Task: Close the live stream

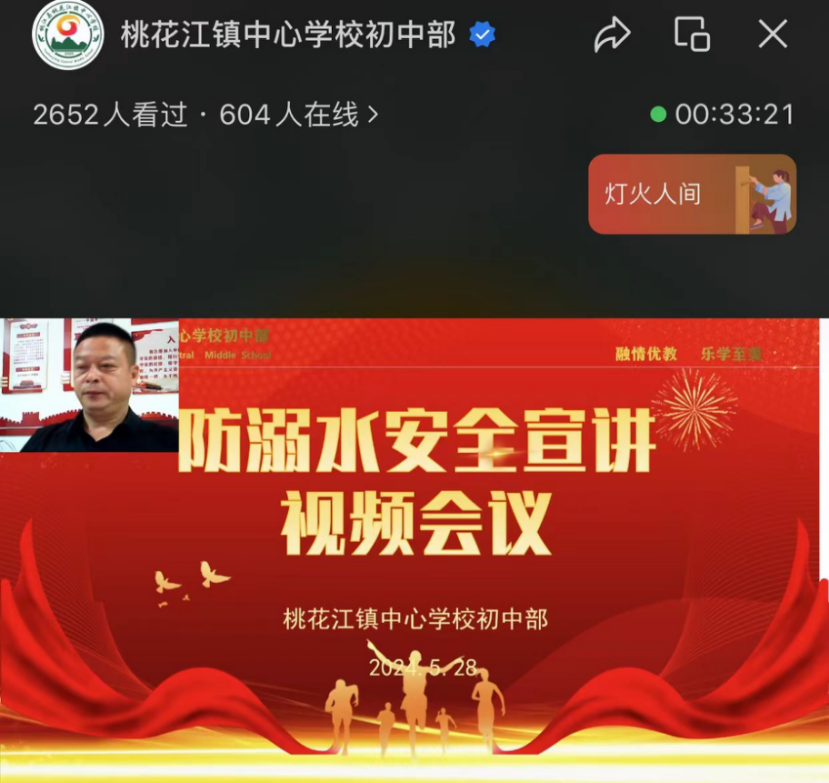Action: click(x=772, y=35)
